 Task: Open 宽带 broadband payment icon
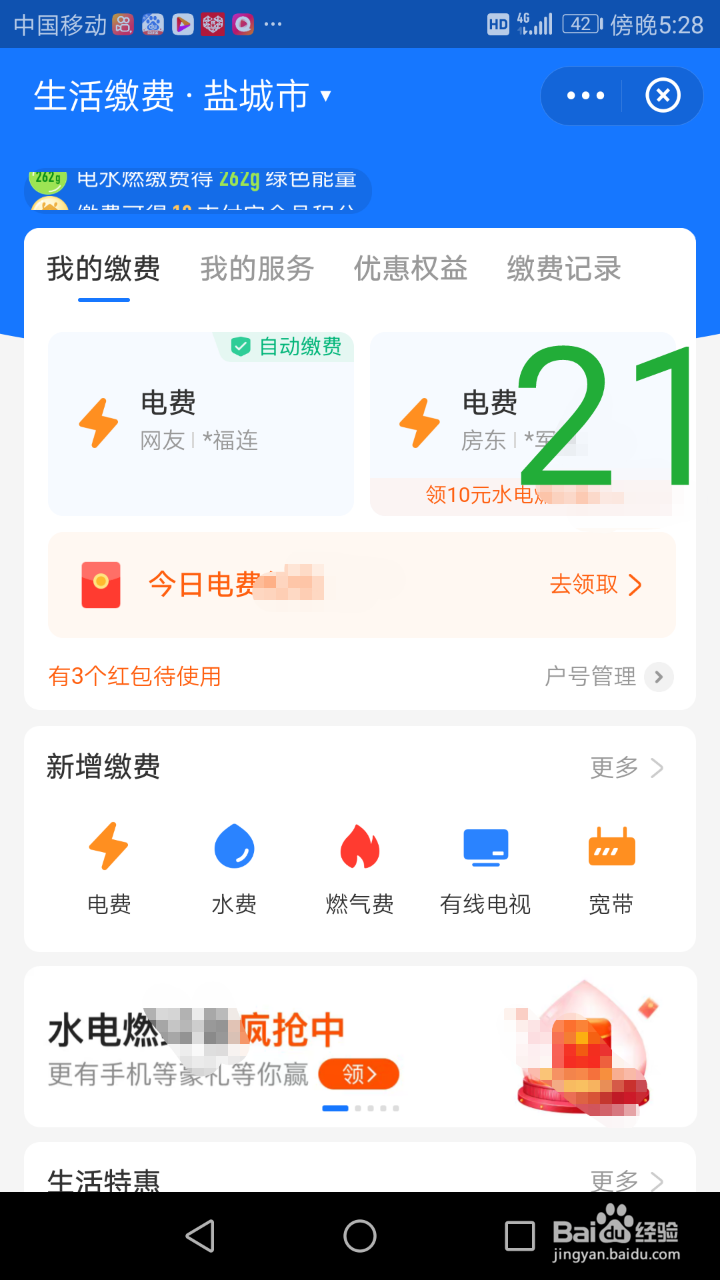click(610, 846)
